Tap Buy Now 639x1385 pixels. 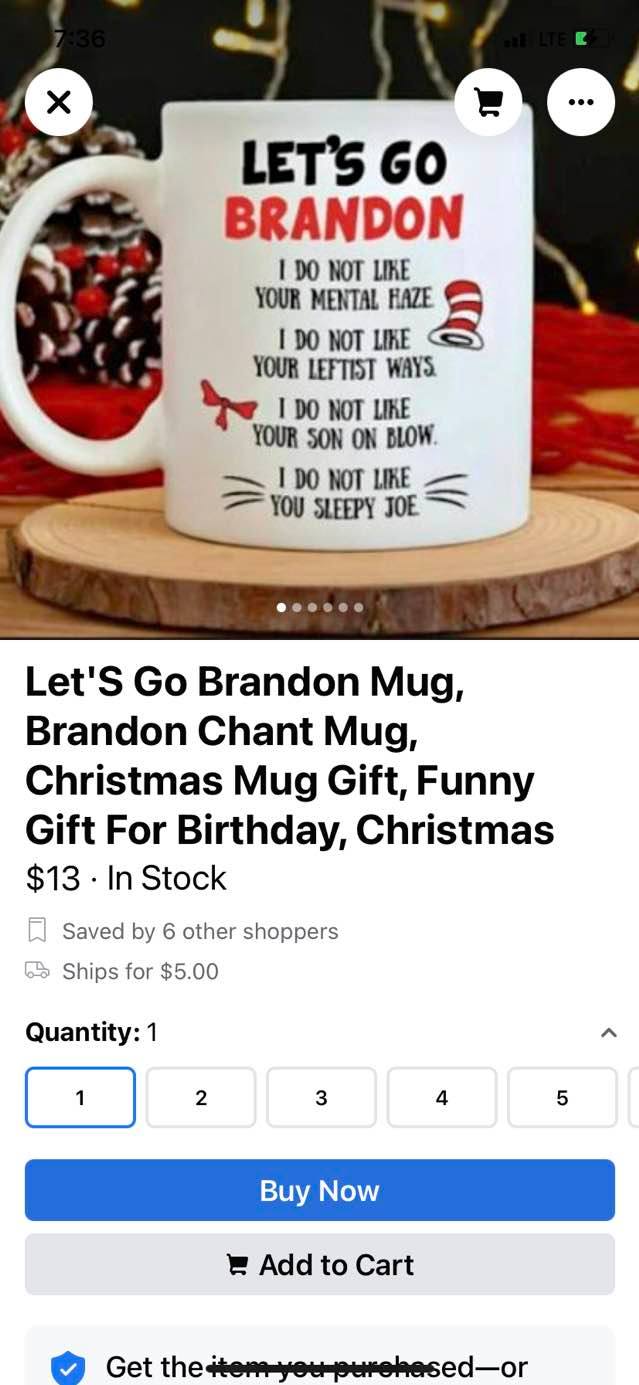(319, 1190)
